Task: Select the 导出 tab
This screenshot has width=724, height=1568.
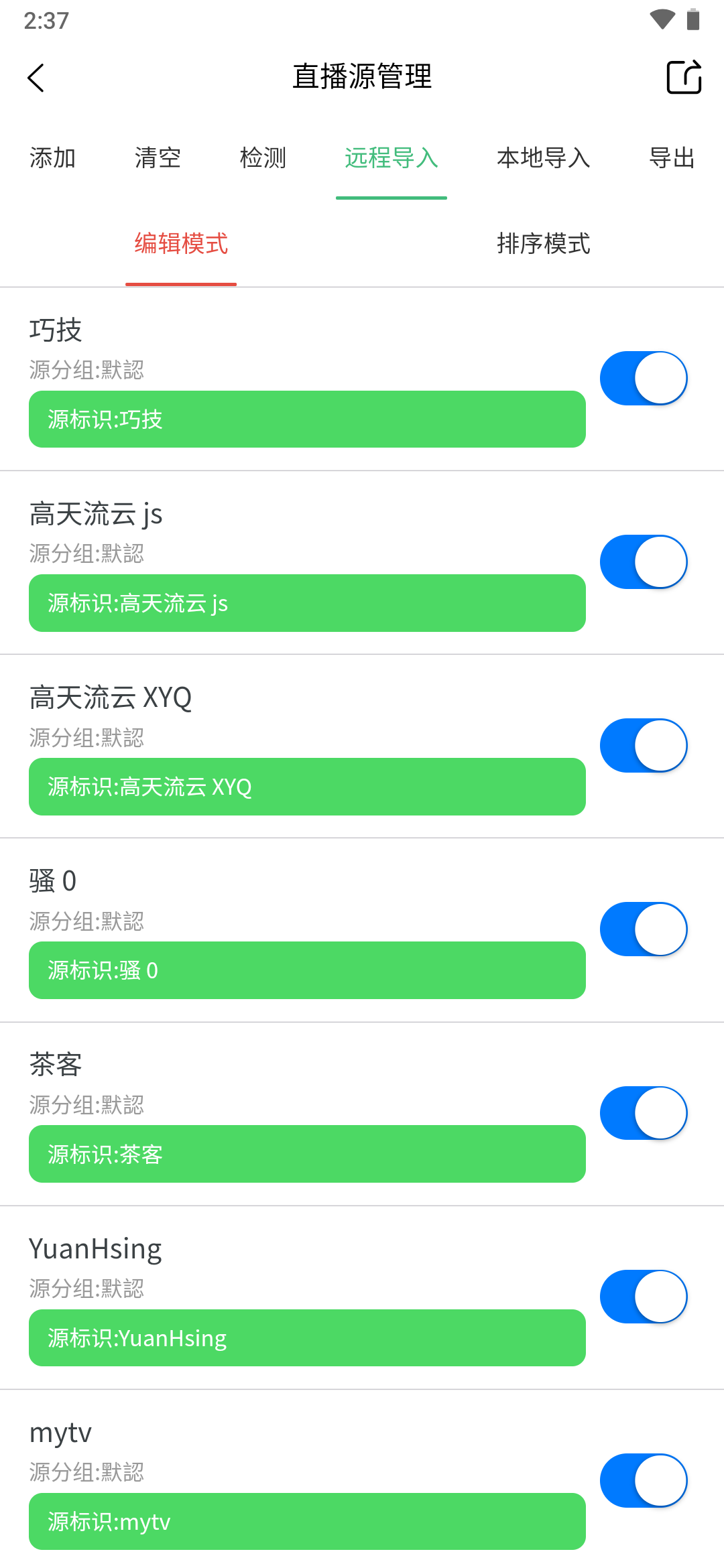Action: pyautogui.click(x=671, y=158)
